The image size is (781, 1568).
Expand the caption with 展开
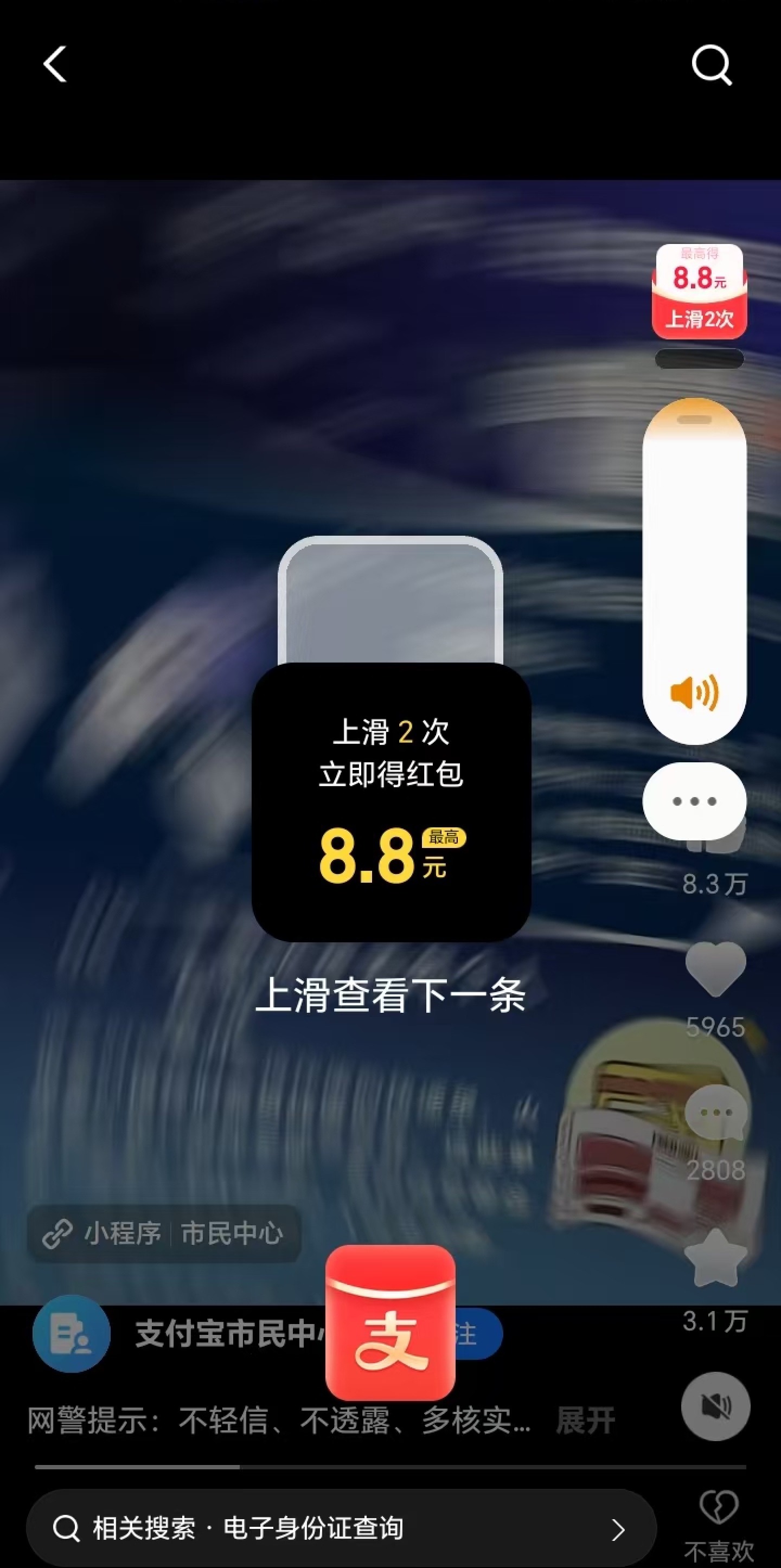point(585,1421)
